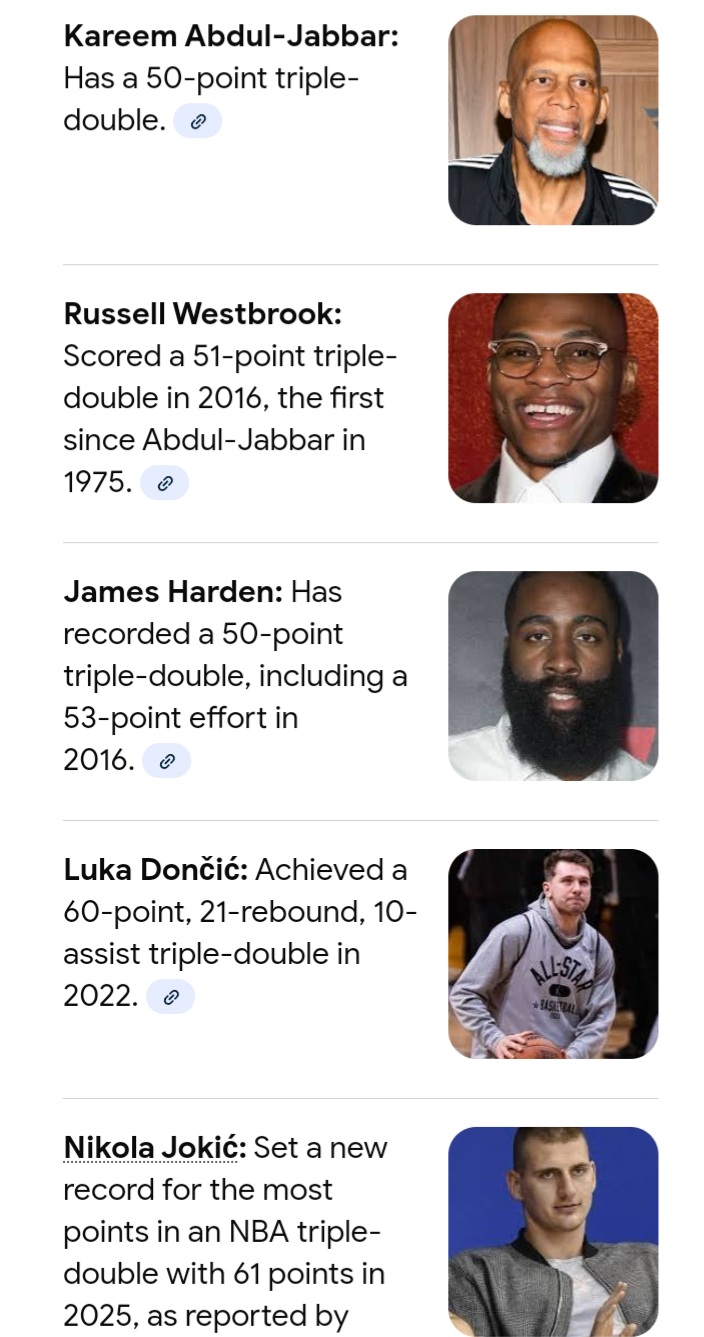Screen dimensions: 704x1337
Task: Open the source link after James Harden's entry
Action: (167, 761)
